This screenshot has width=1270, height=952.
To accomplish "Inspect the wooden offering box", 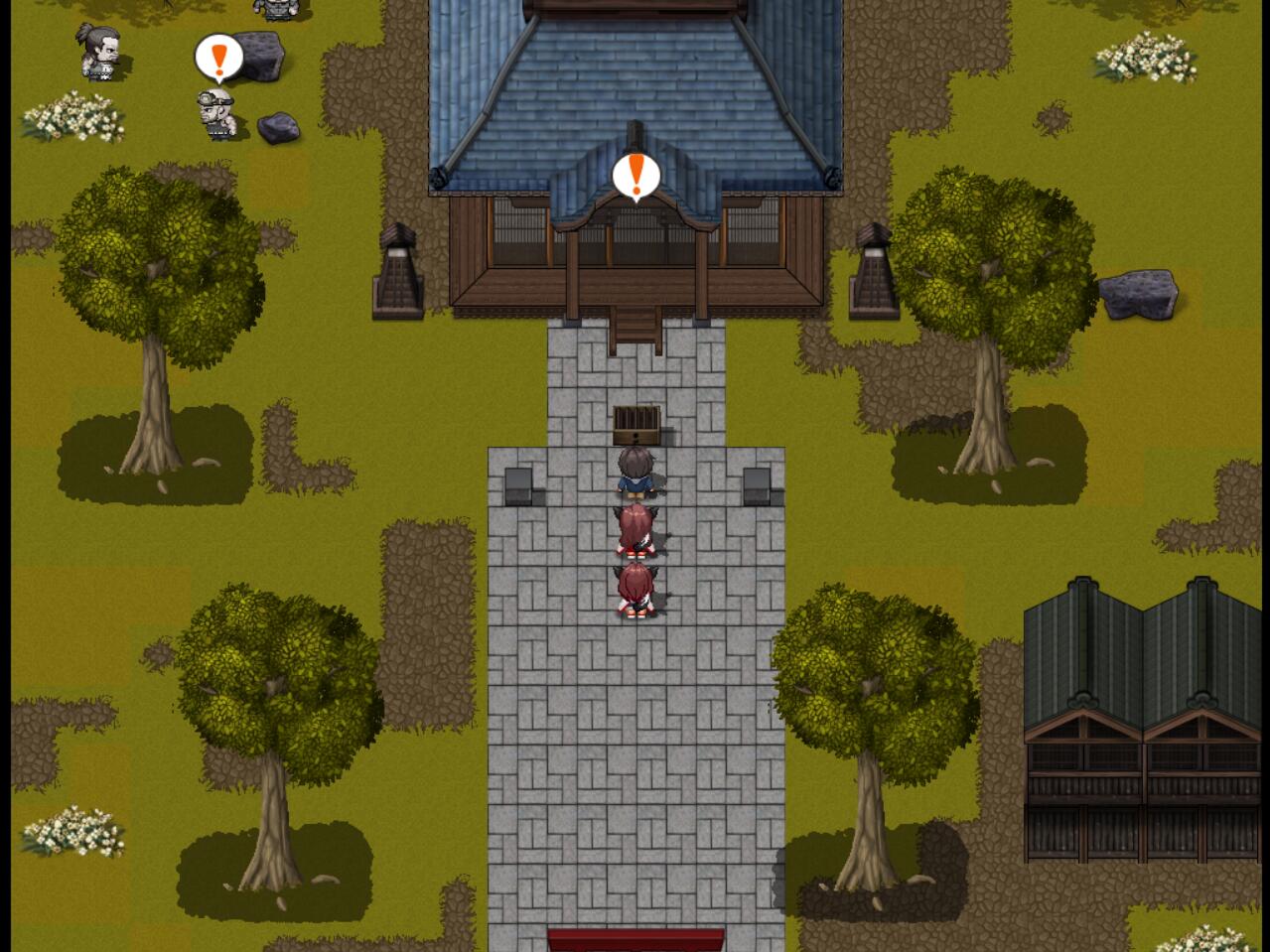I will click(x=635, y=425).
